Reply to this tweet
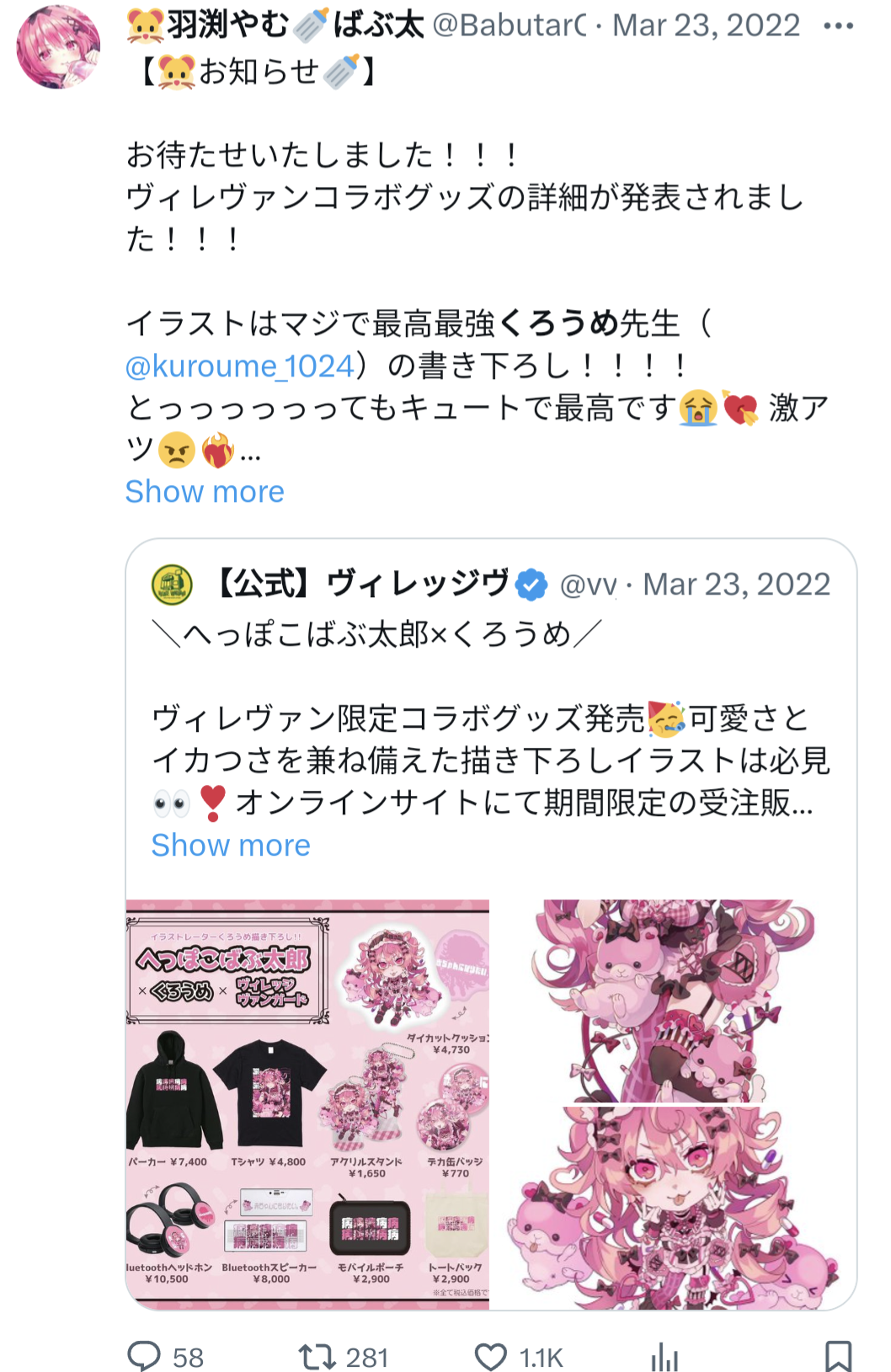 point(145,1356)
